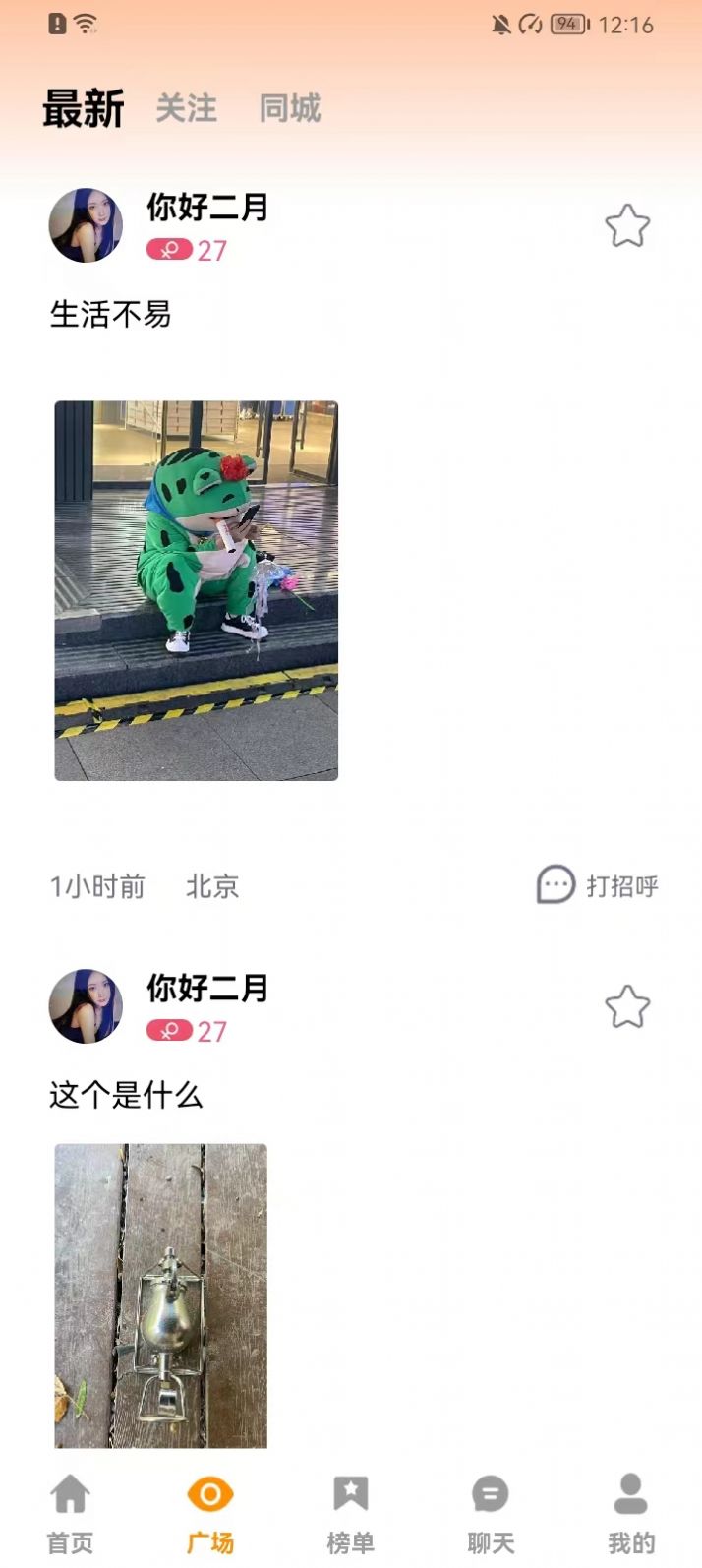This screenshot has height=1568, width=702.
Task: Open the metal object photo
Action: 161,1295
